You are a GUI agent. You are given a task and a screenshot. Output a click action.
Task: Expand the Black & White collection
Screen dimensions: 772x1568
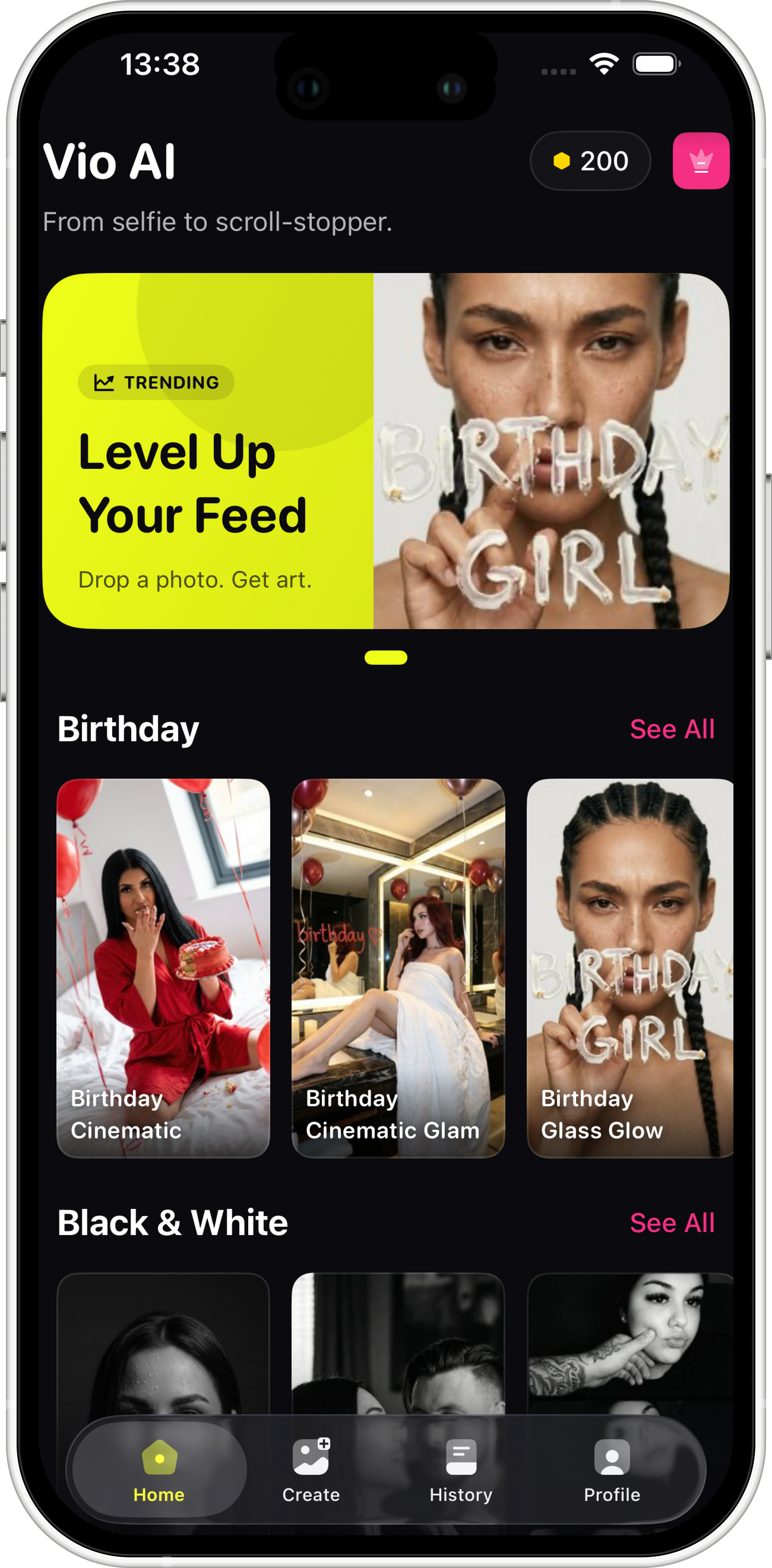pyautogui.click(x=672, y=1223)
